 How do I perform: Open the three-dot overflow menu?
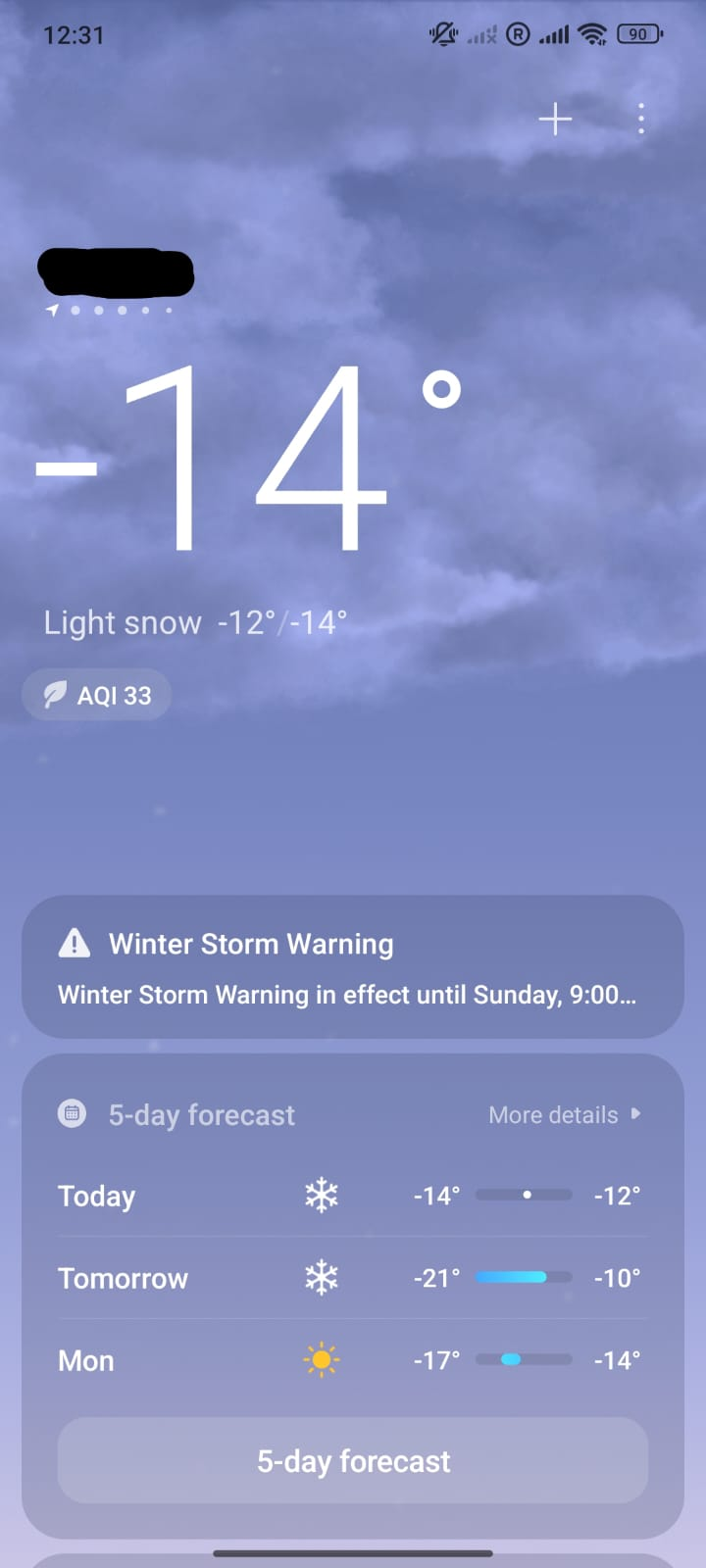(x=640, y=120)
